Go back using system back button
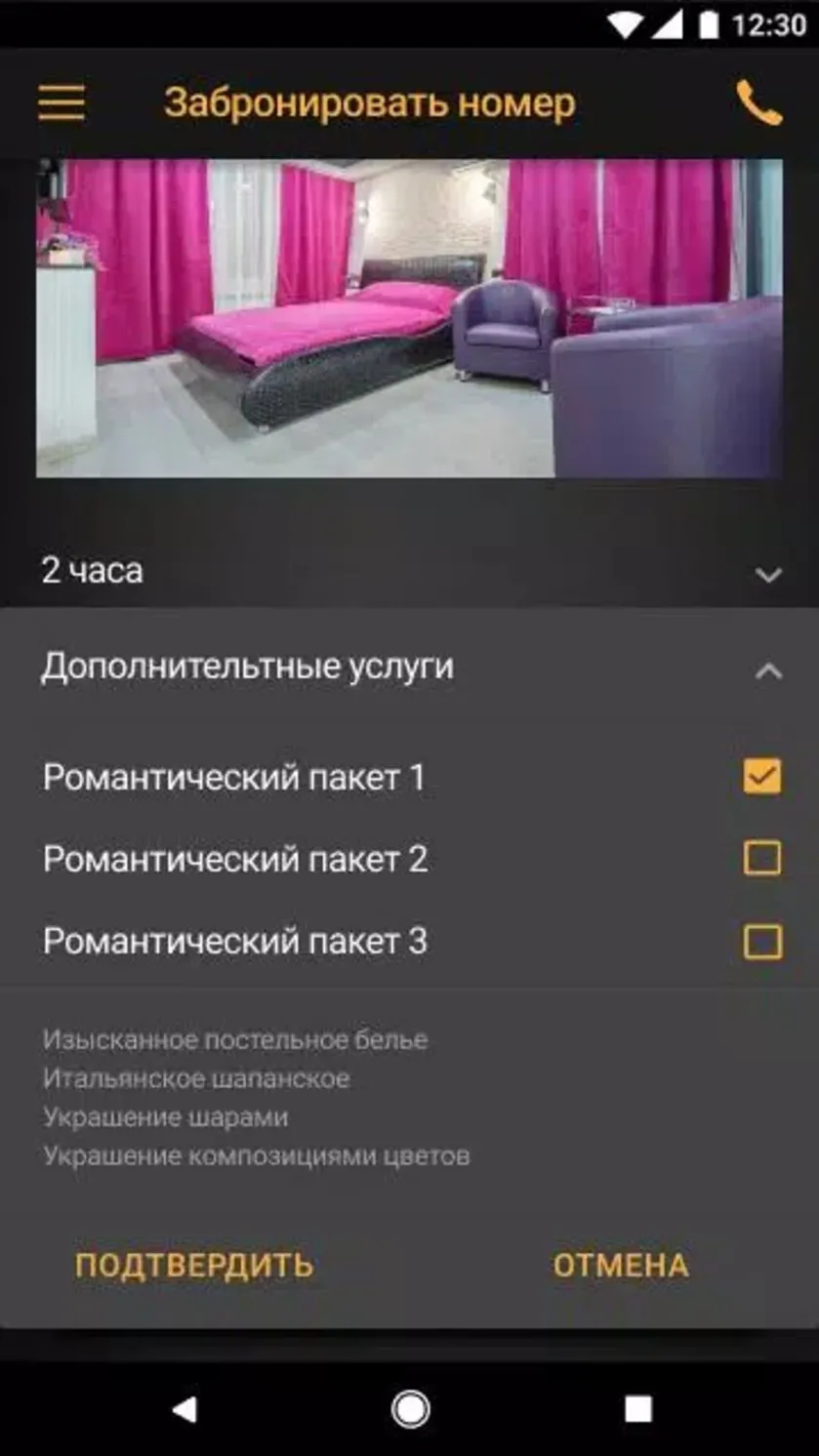 pos(184,1408)
